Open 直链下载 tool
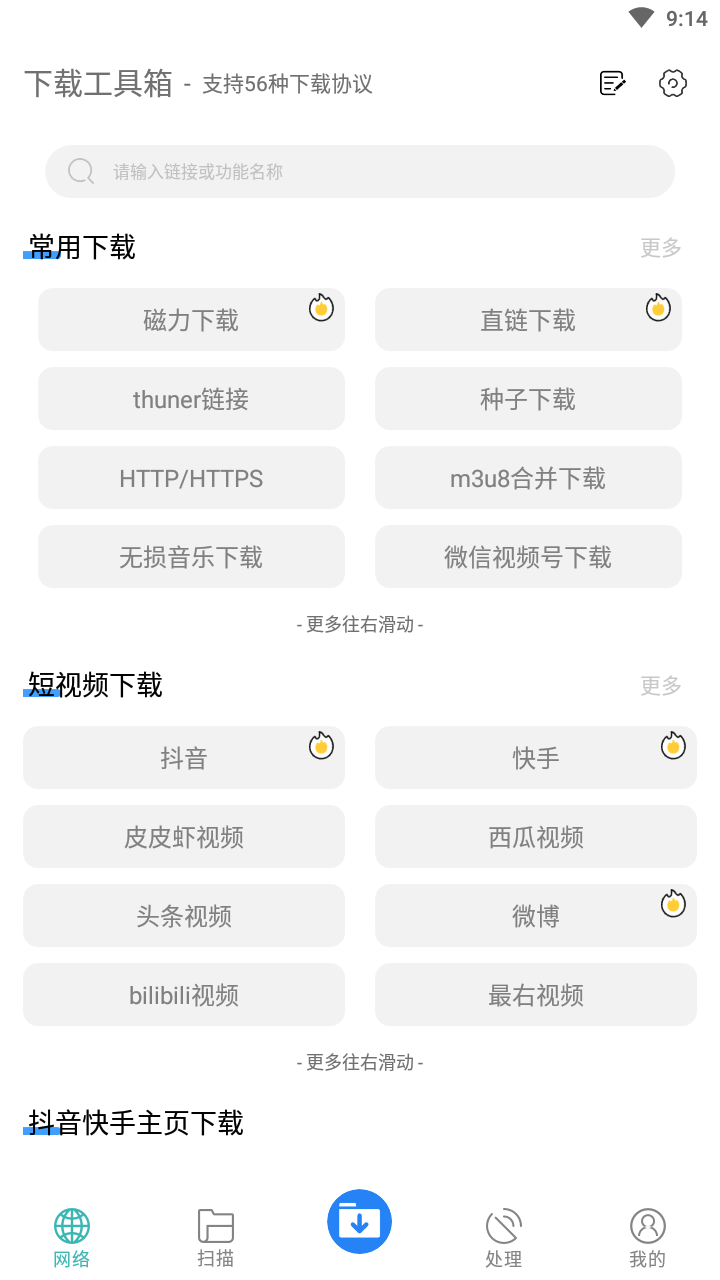Viewport: 720px width, 1280px height. click(528, 320)
